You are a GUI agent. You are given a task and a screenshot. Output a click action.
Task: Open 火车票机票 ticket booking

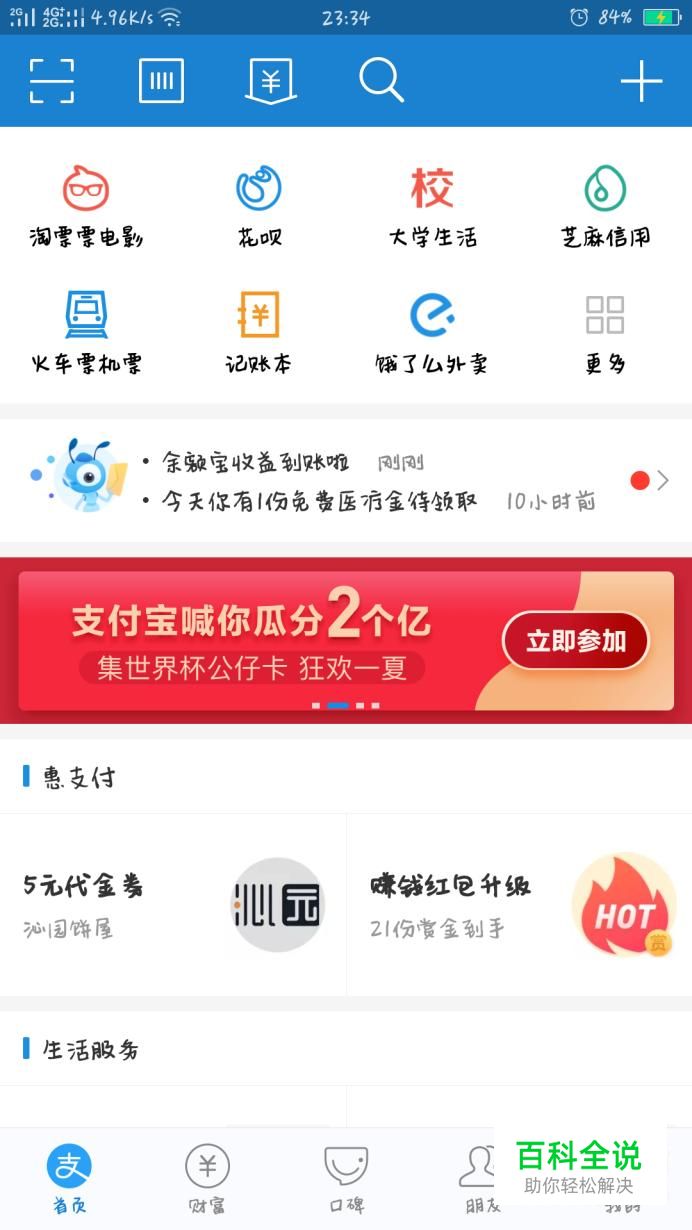[x=86, y=333]
